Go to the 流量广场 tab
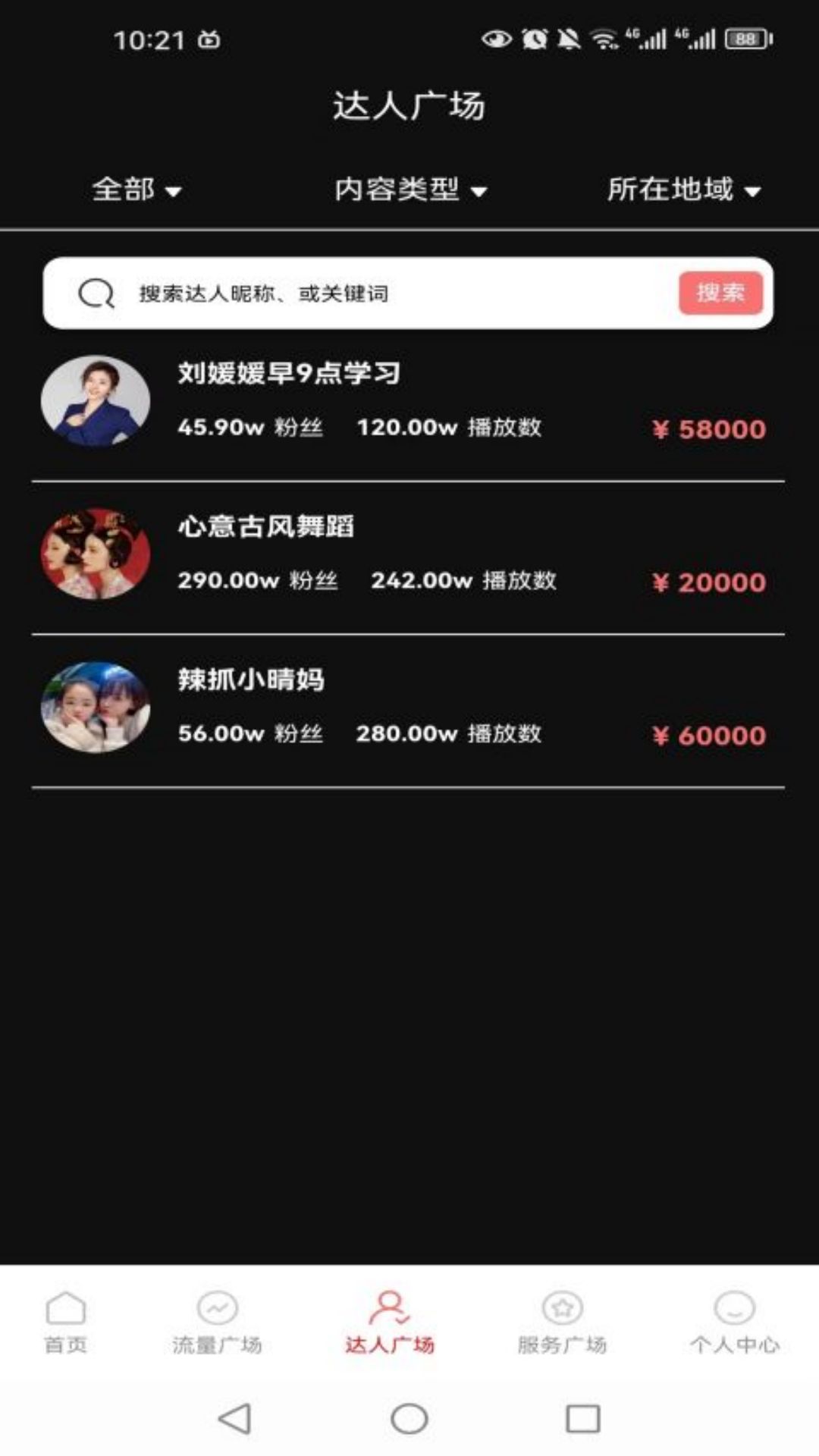This screenshot has width=819, height=1456. point(217,1323)
